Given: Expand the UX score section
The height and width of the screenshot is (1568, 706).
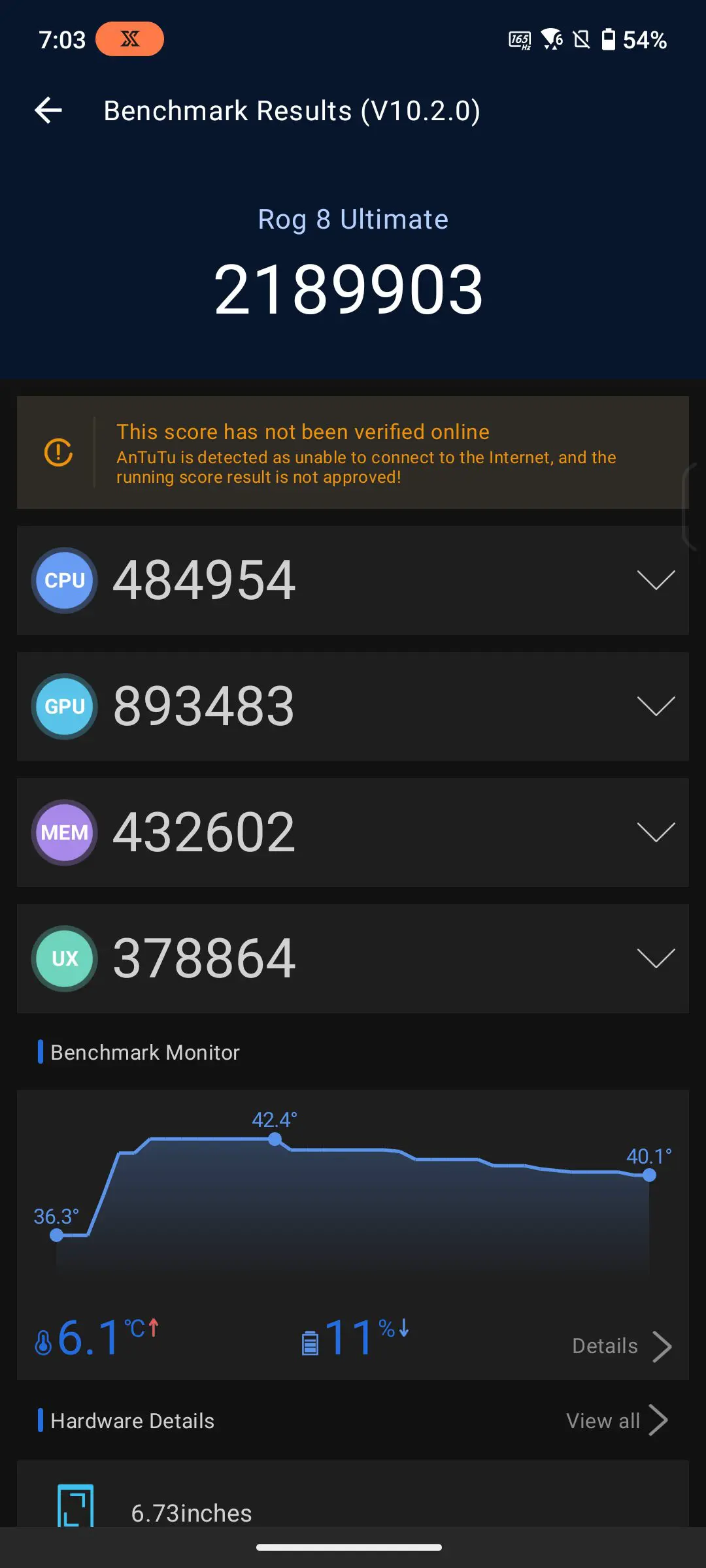Looking at the screenshot, I should click(x=656, y=958).
